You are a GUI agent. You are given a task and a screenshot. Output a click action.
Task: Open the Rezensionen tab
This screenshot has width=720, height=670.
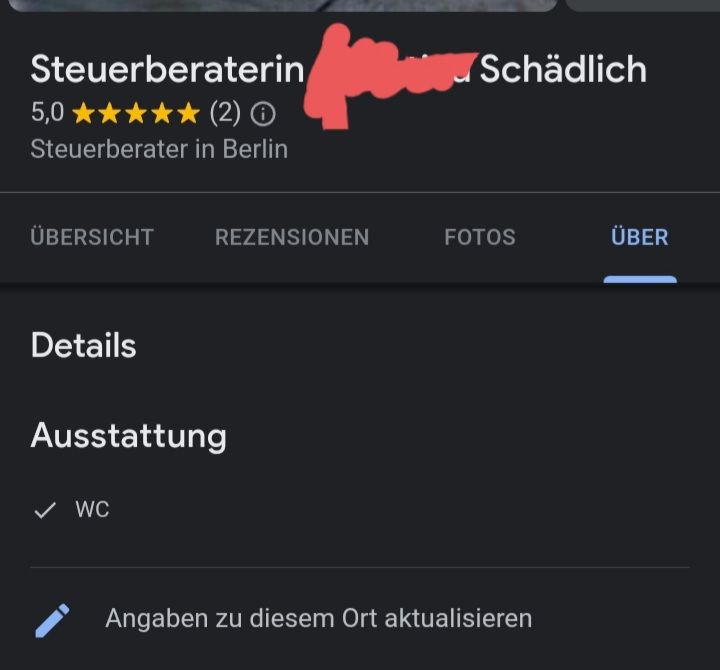pyautogui.click(x=292, y=237)
